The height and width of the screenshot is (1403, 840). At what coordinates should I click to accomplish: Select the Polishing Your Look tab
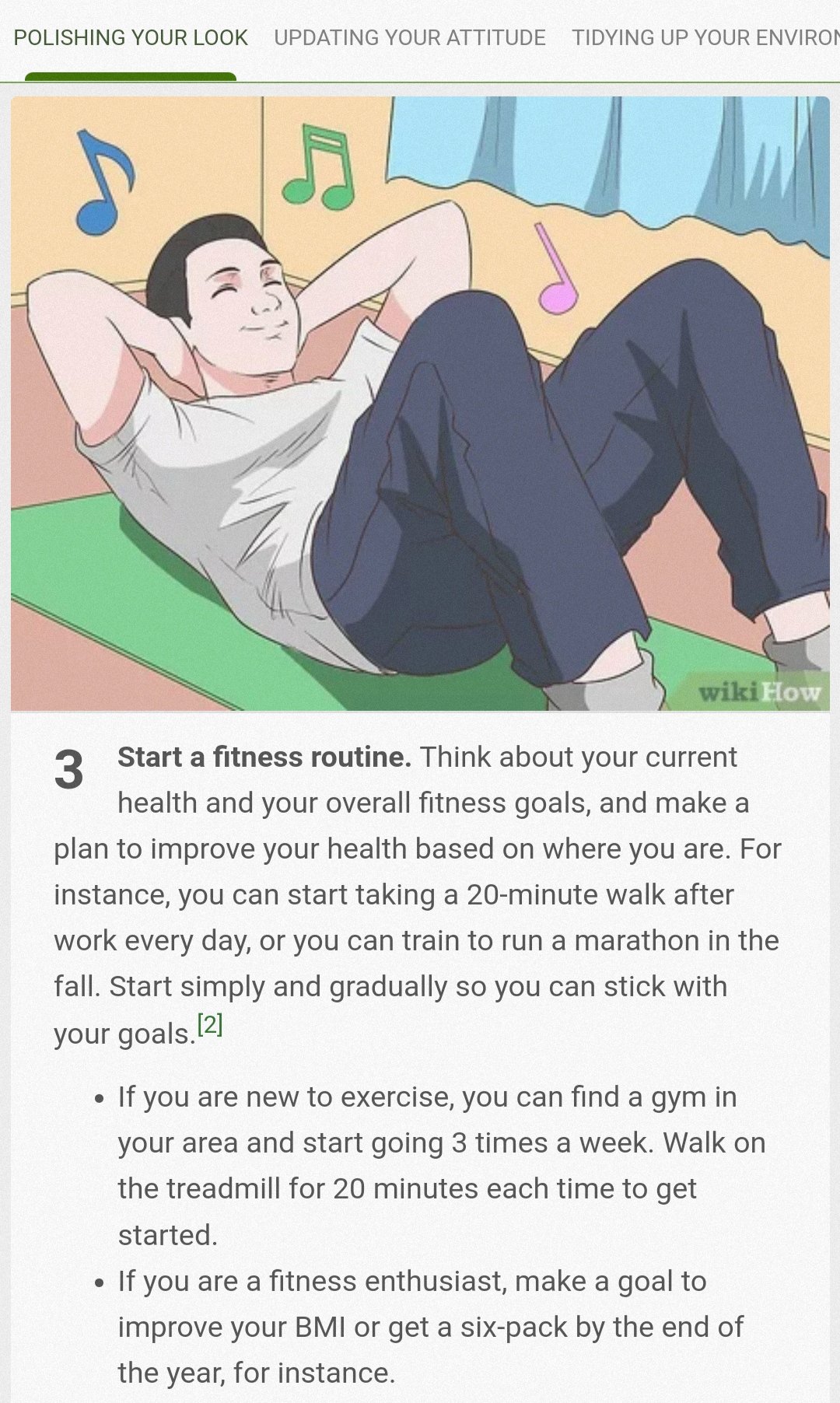click(131, 37)
